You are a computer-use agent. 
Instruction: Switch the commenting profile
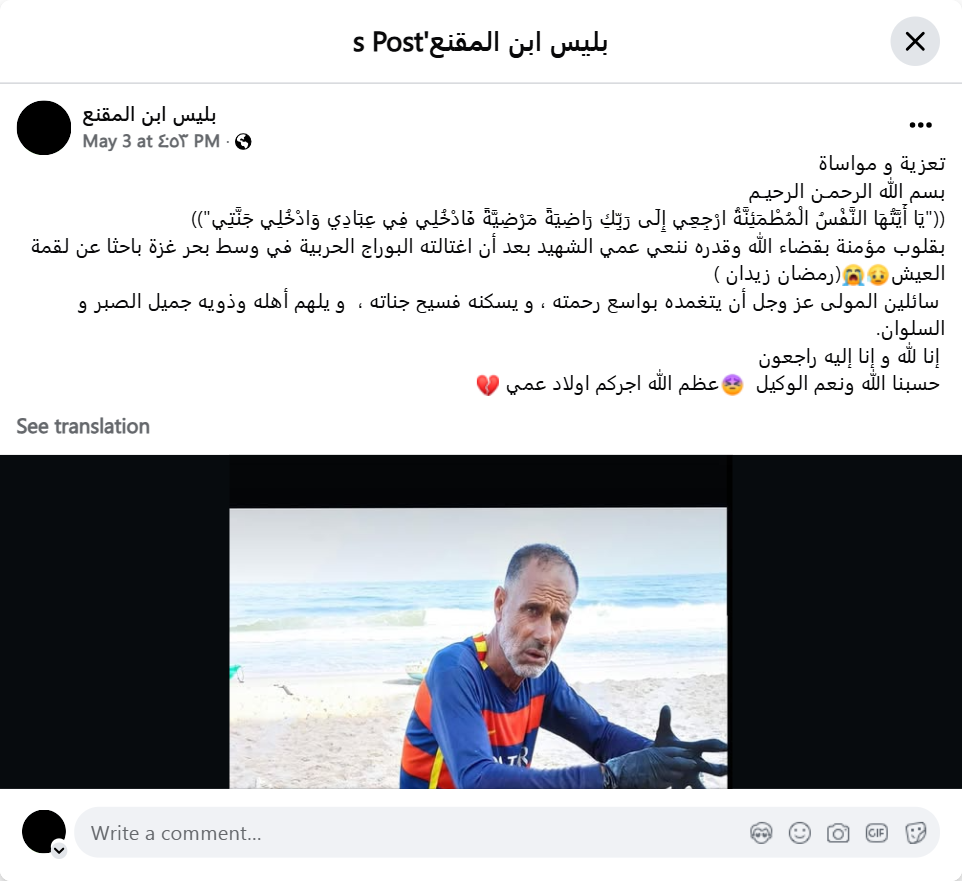pyautogui.click(x=59, y=850)
